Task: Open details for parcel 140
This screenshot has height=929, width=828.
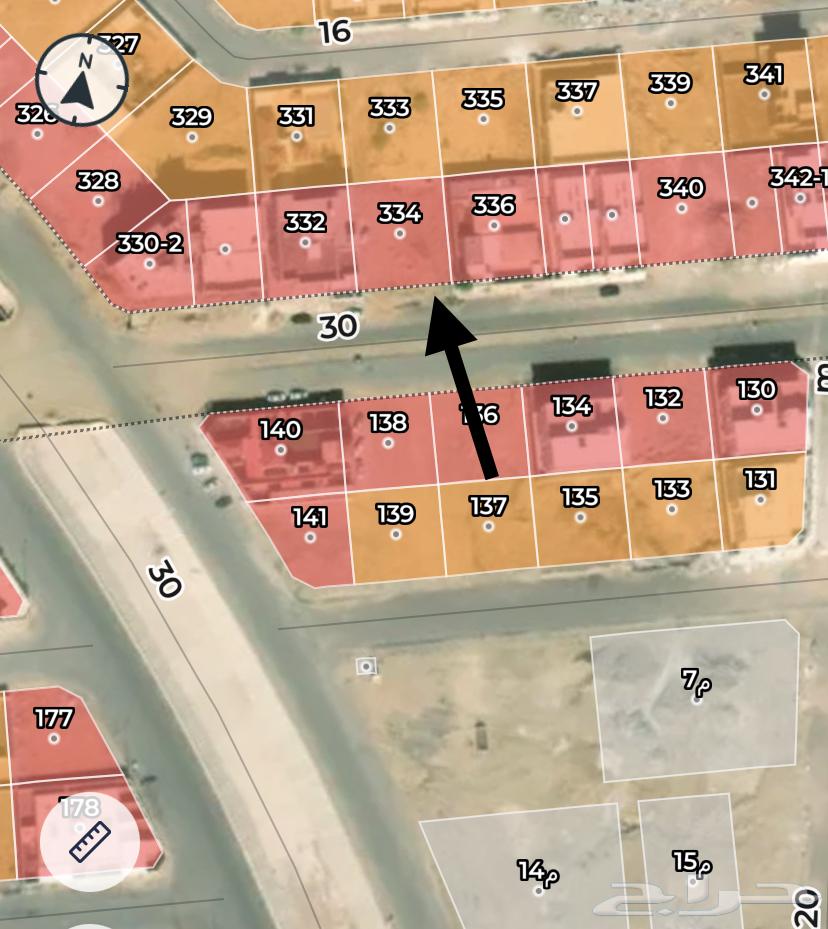Action: [280, 449]
